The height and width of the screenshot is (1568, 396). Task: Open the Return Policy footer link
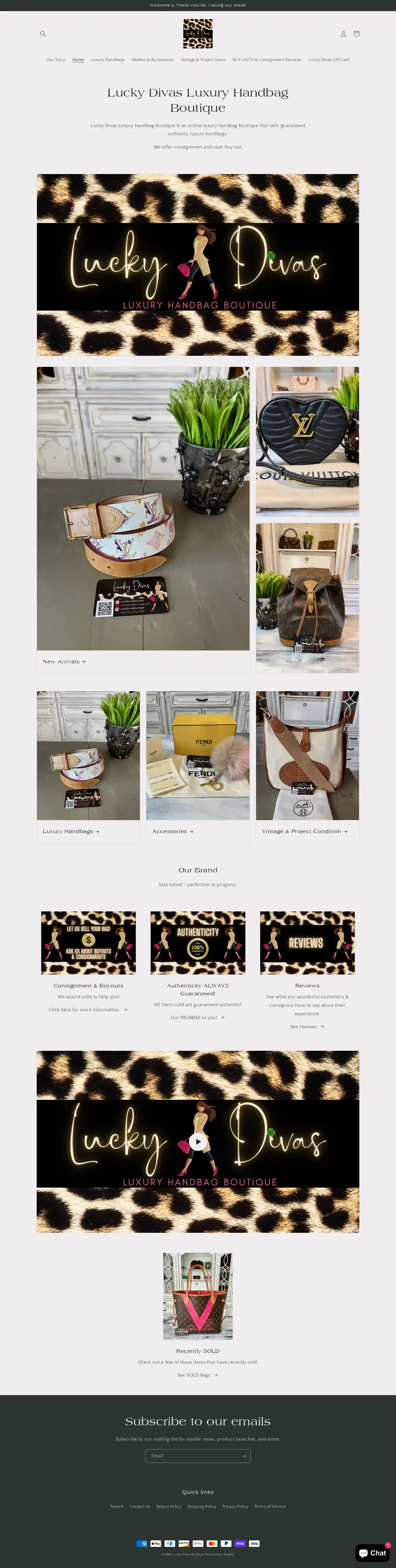(168, 1507)
